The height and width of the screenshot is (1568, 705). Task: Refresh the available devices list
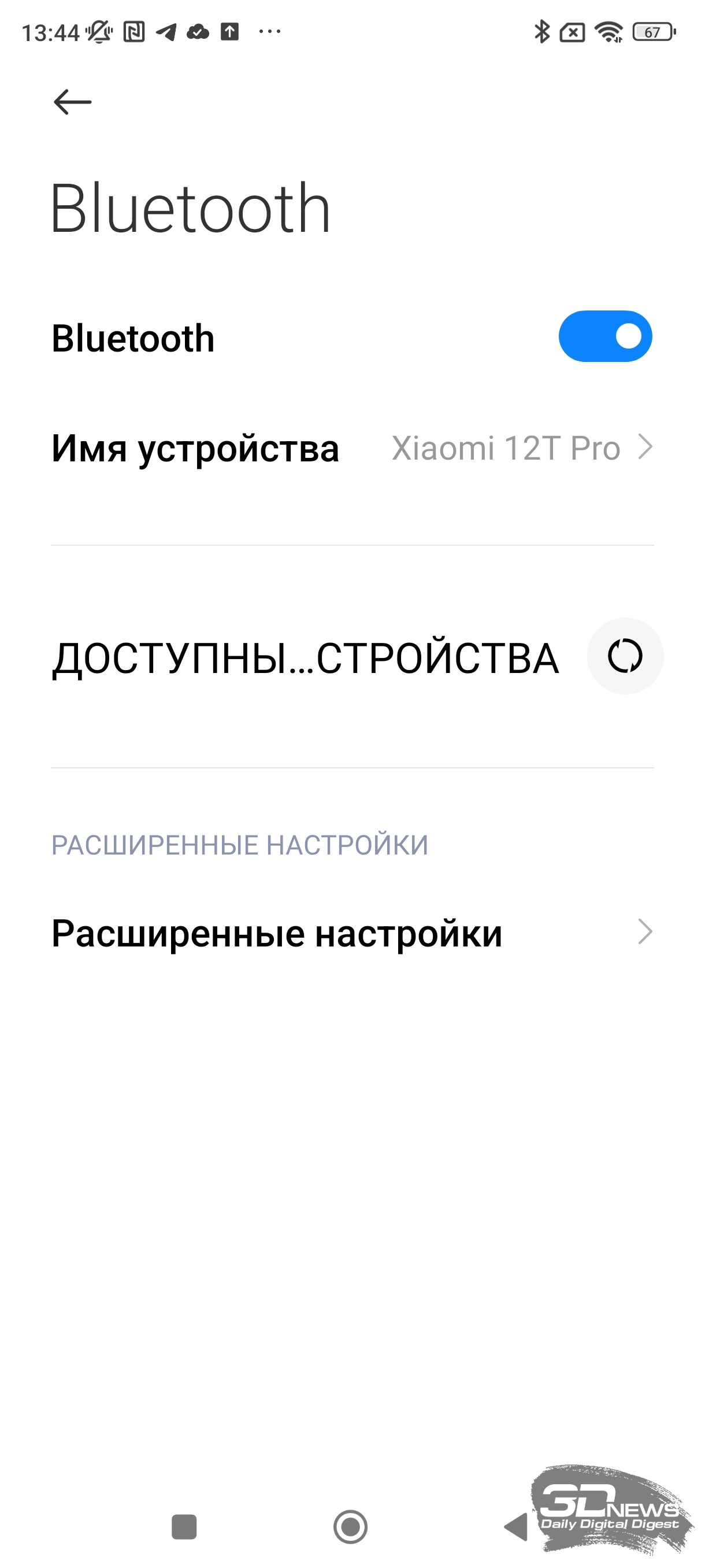[625, 656]
